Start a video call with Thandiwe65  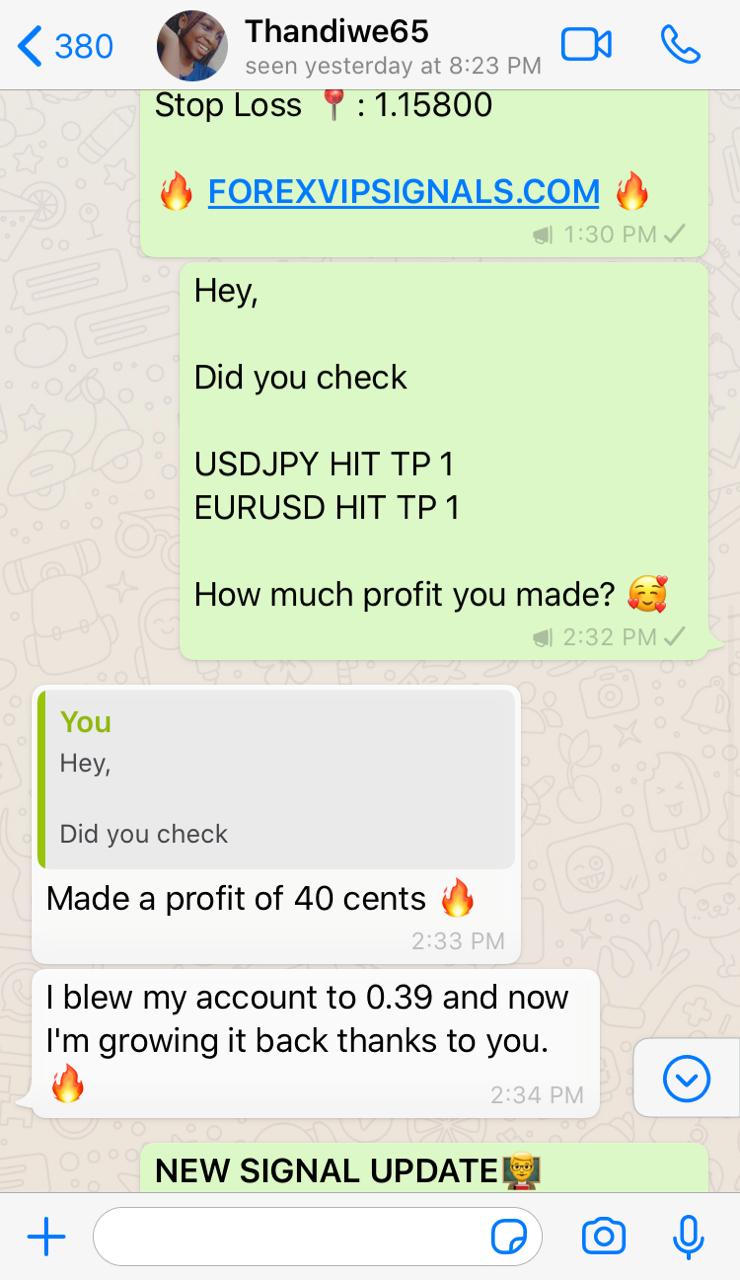(x=586, y=45)
